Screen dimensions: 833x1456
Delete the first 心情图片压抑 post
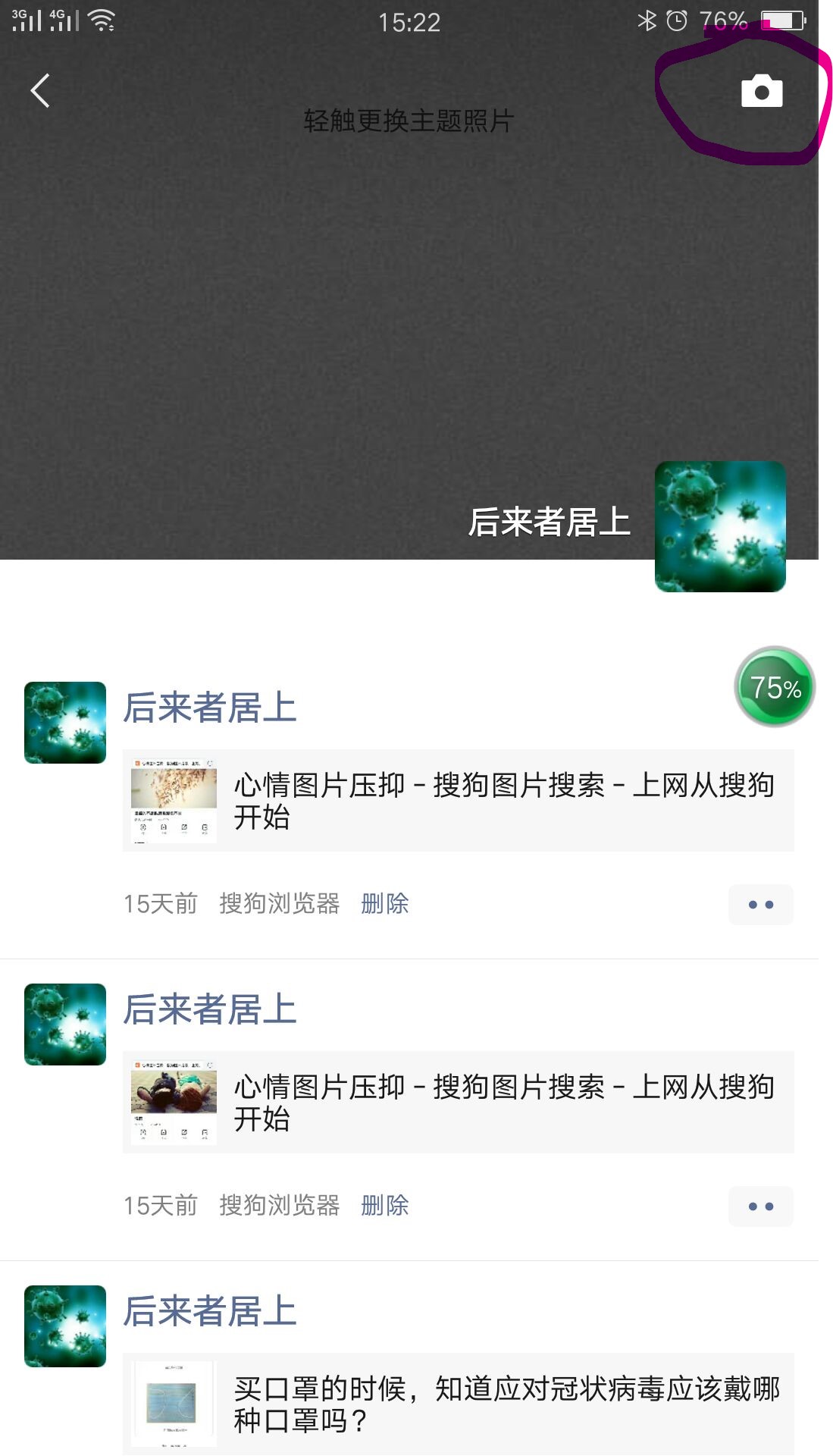click(385, 904)
